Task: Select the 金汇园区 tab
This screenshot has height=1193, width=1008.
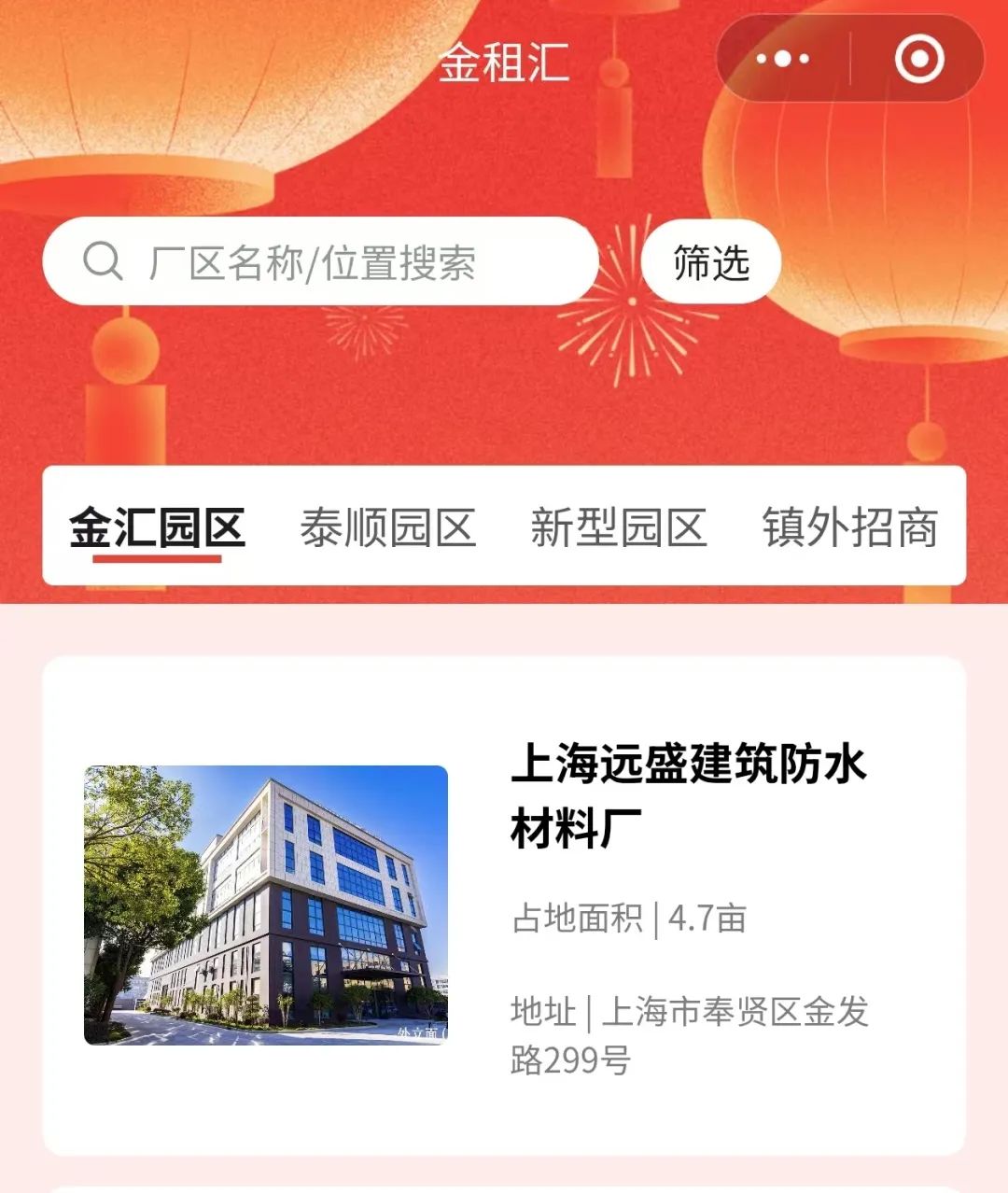Action: (157, 528)
